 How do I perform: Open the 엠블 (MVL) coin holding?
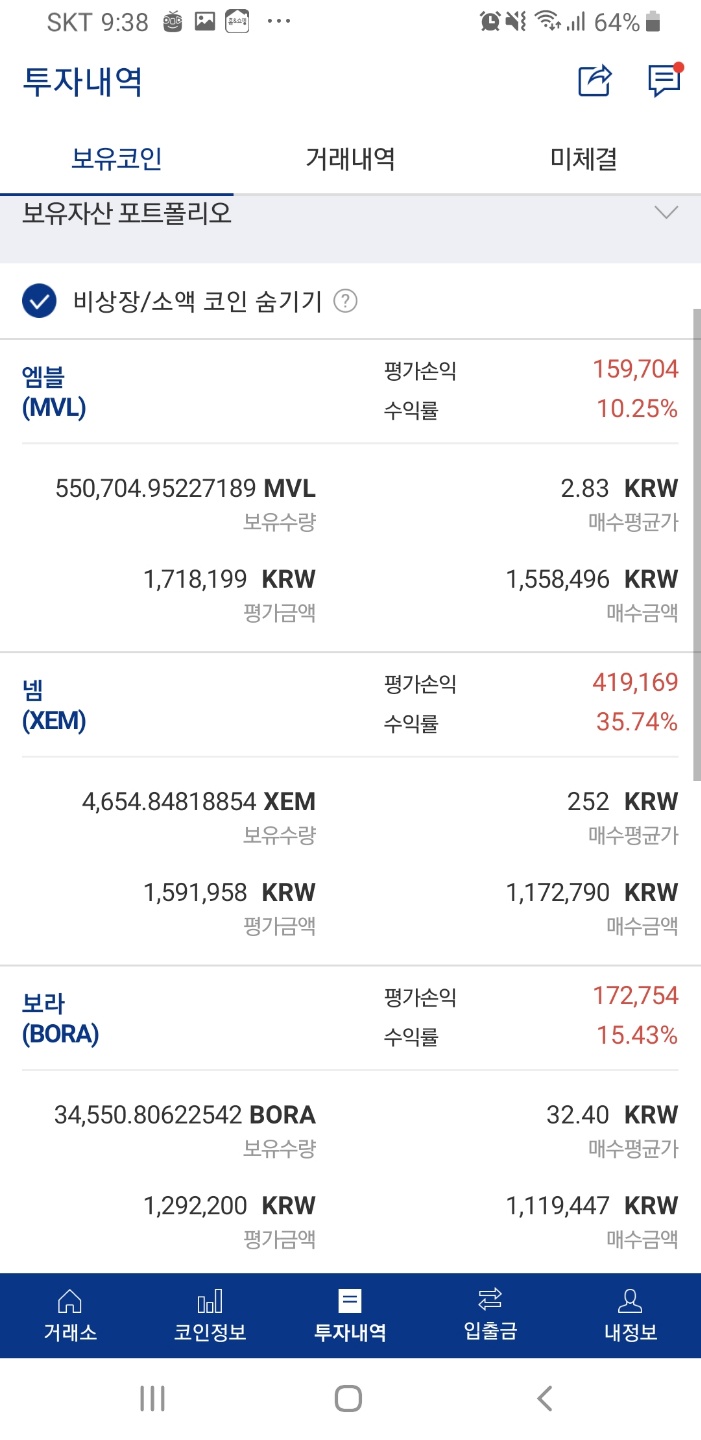point(54,392)
